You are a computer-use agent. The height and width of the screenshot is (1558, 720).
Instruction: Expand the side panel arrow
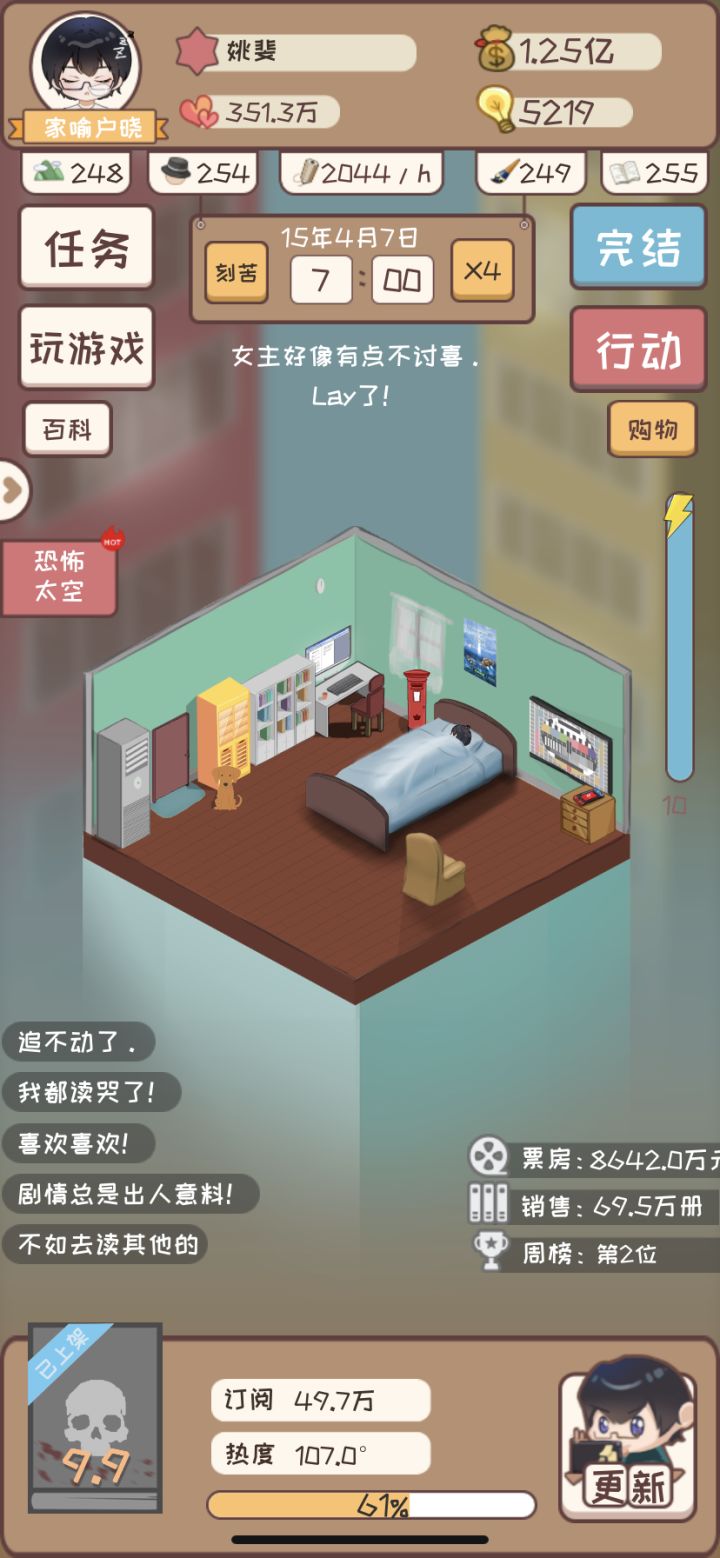[x=14, y=490]
